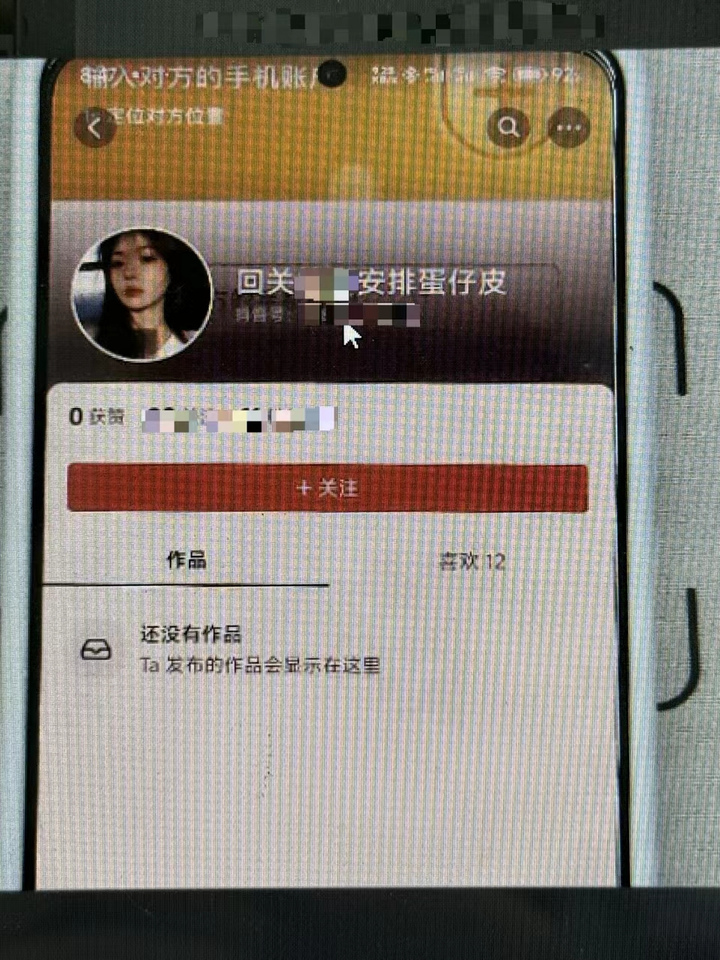Screen dimensions: 720x960
Task: Open the search icon on the profile
Action: pyautogui.click(x=508, y=127)
